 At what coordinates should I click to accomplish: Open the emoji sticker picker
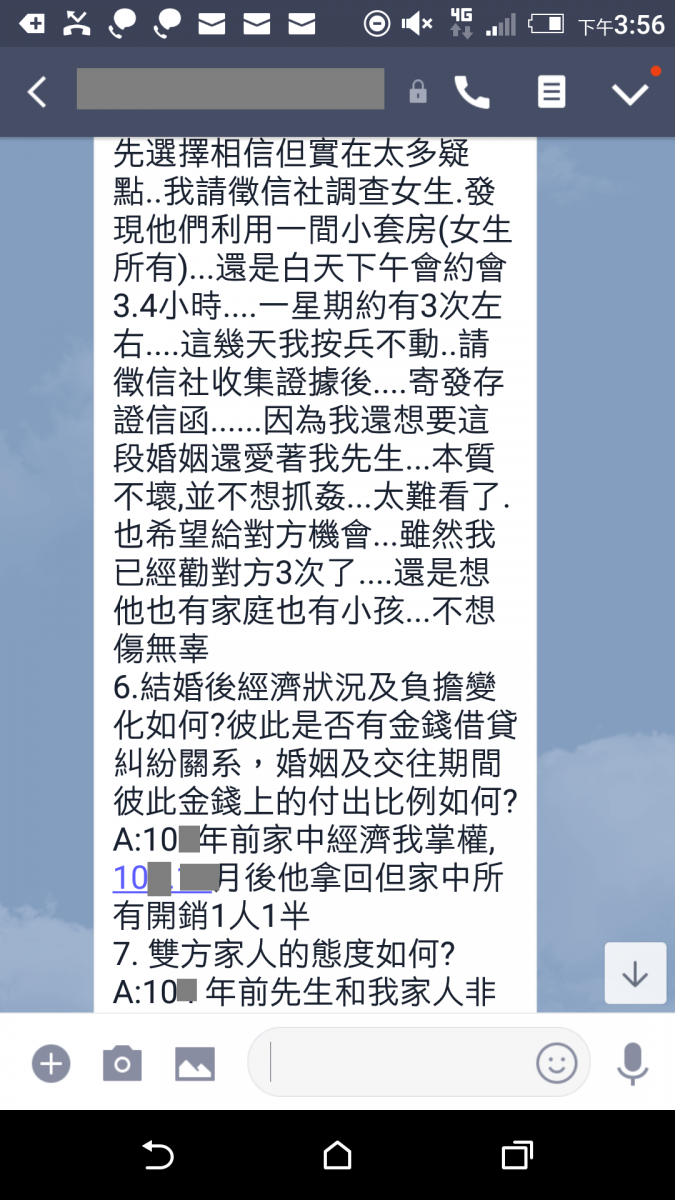[557, 1063]
